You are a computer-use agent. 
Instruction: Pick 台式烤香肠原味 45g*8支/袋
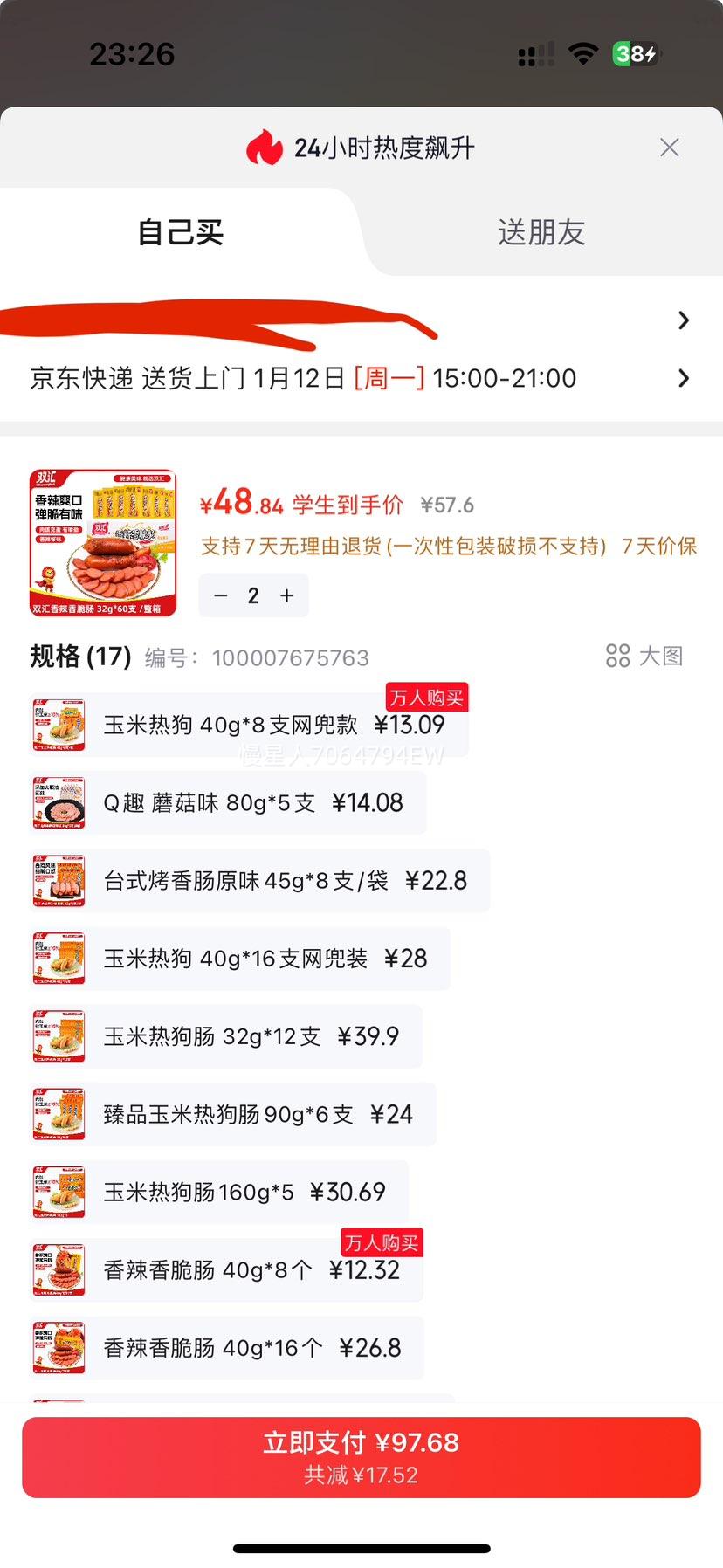coord(259,881)
